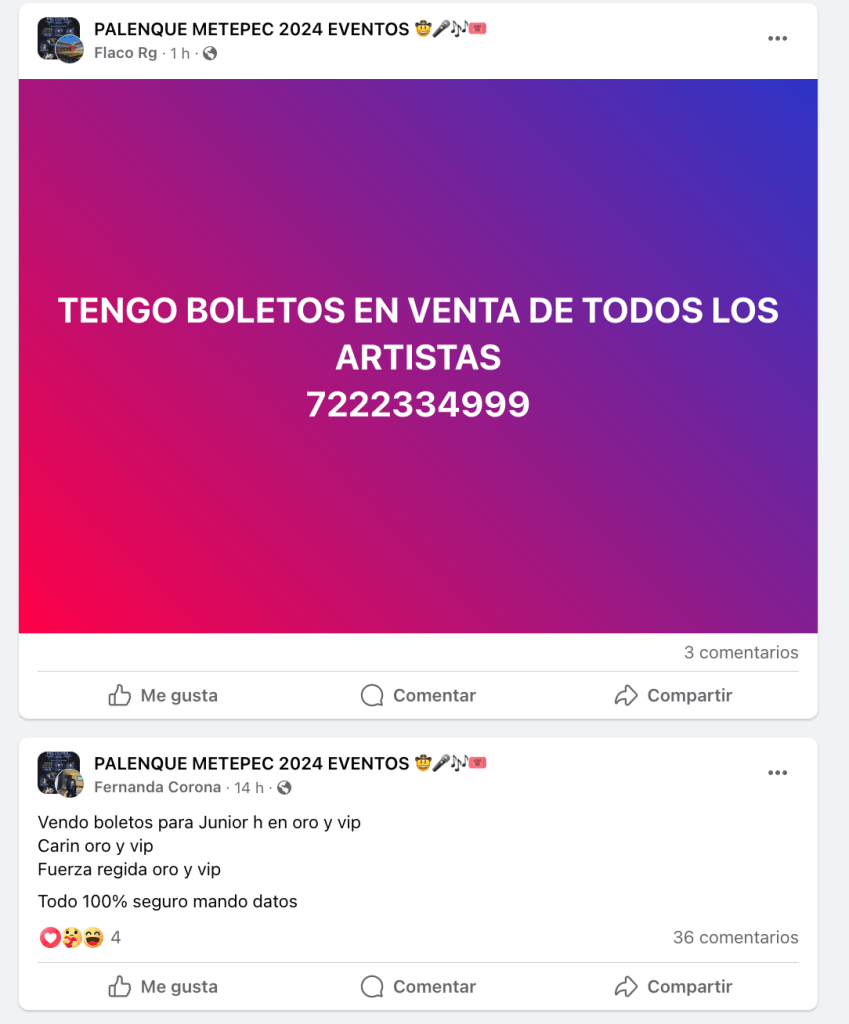See reactions on Fernanda Corona's post
The image size is (849, 1024).
point(78,937)
